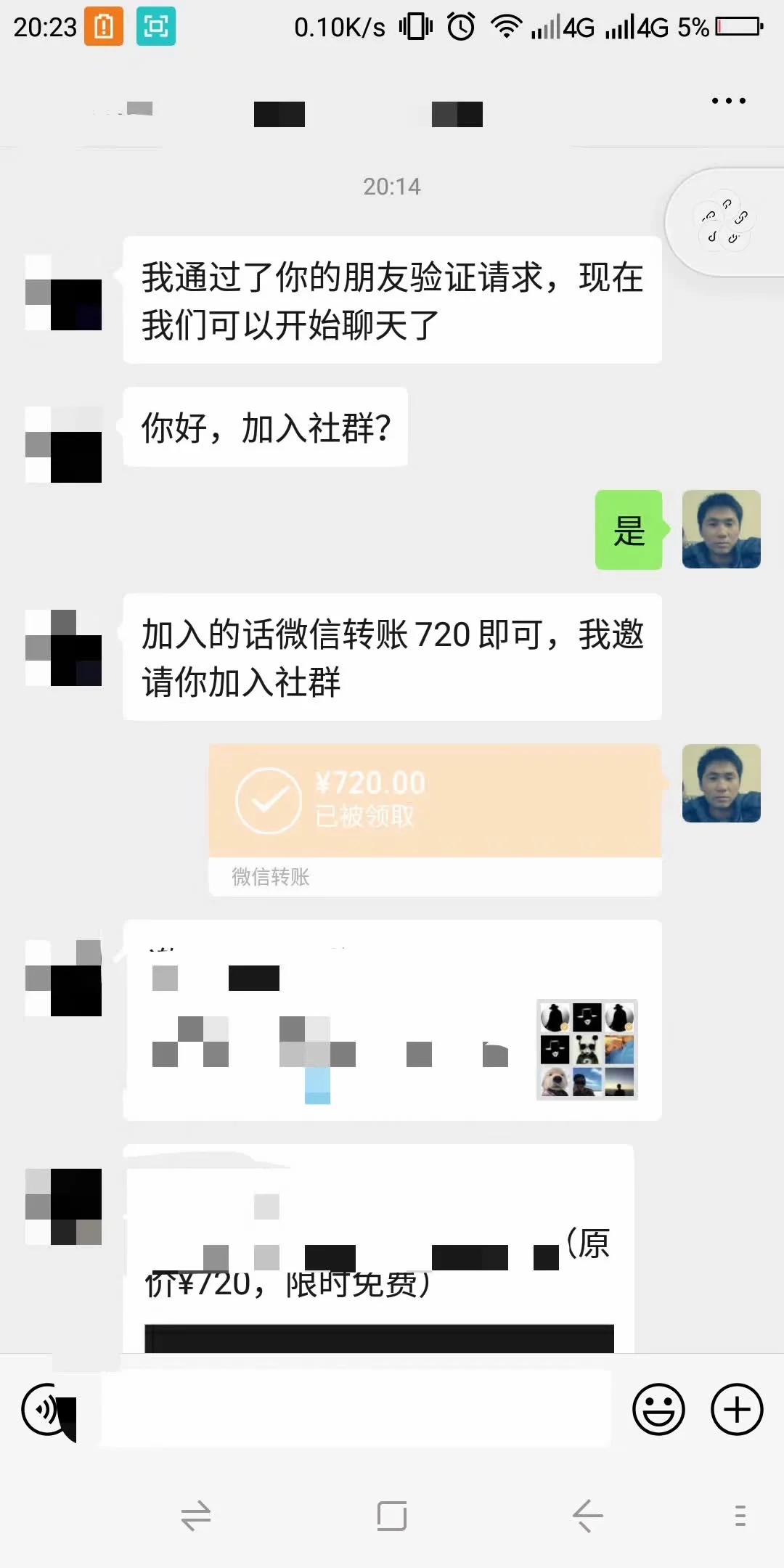This screenshot has height=1568, width=784.
Task: Go back with system back arrow
Action: pyautogui.click(x=587, y=1516)
